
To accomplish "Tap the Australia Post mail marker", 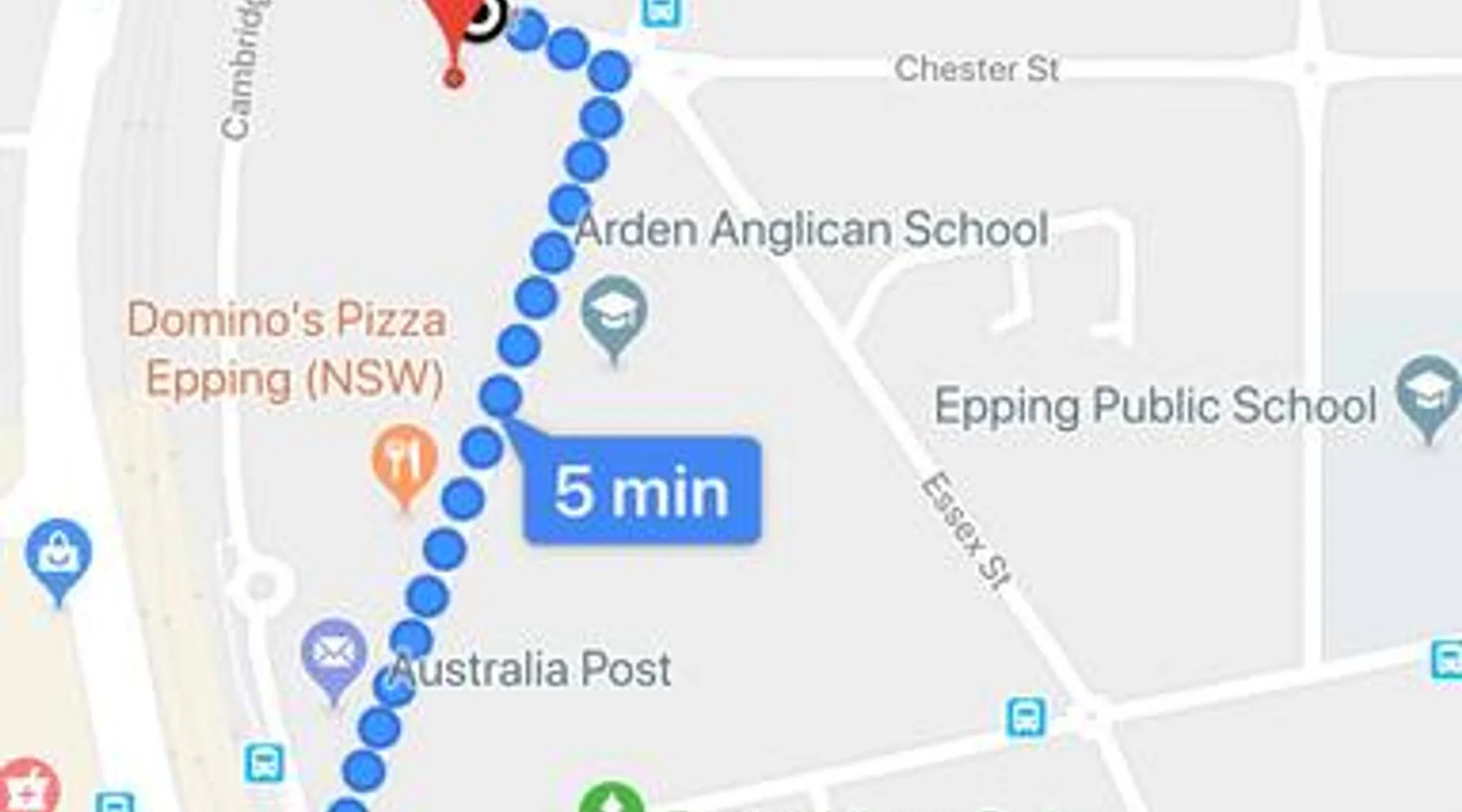I will coord(334,654).
